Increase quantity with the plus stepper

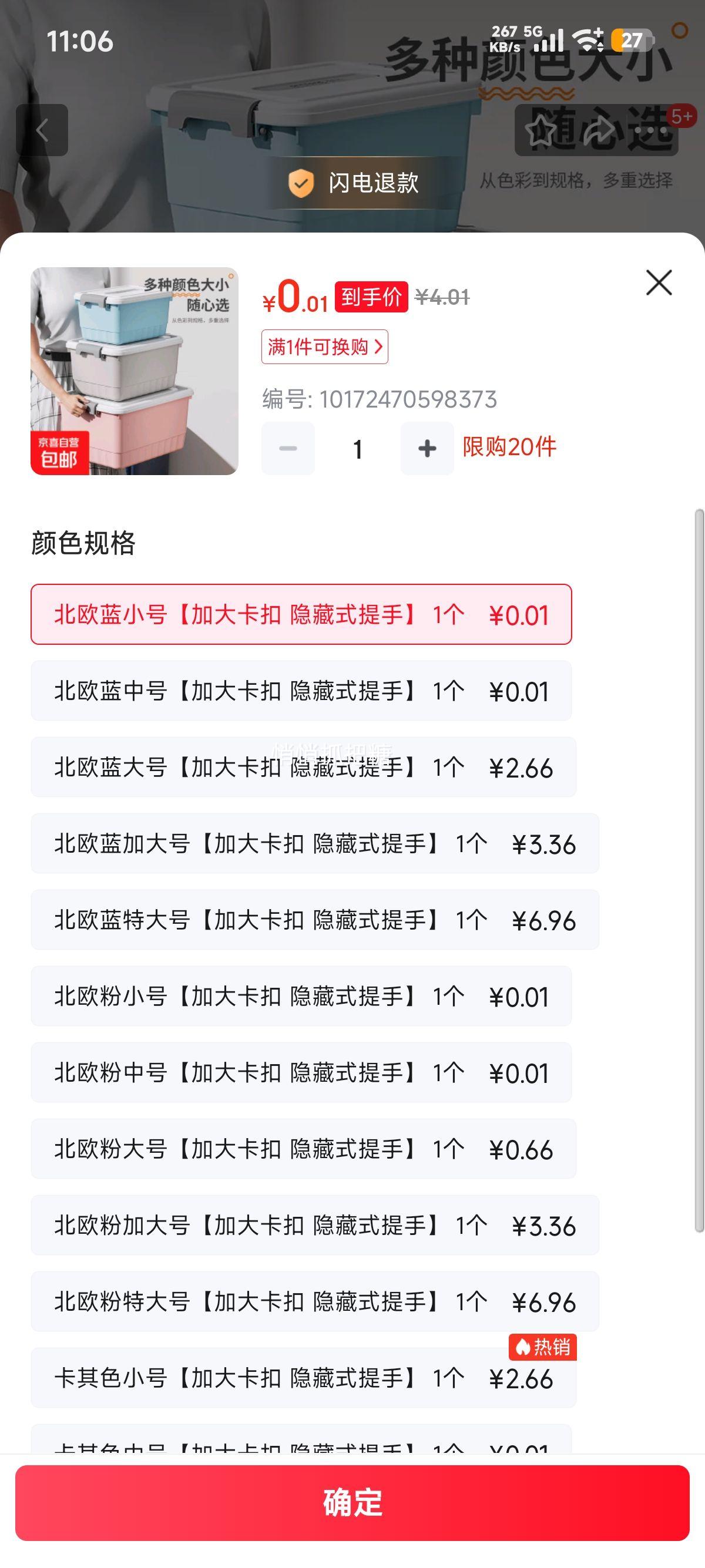427,449
